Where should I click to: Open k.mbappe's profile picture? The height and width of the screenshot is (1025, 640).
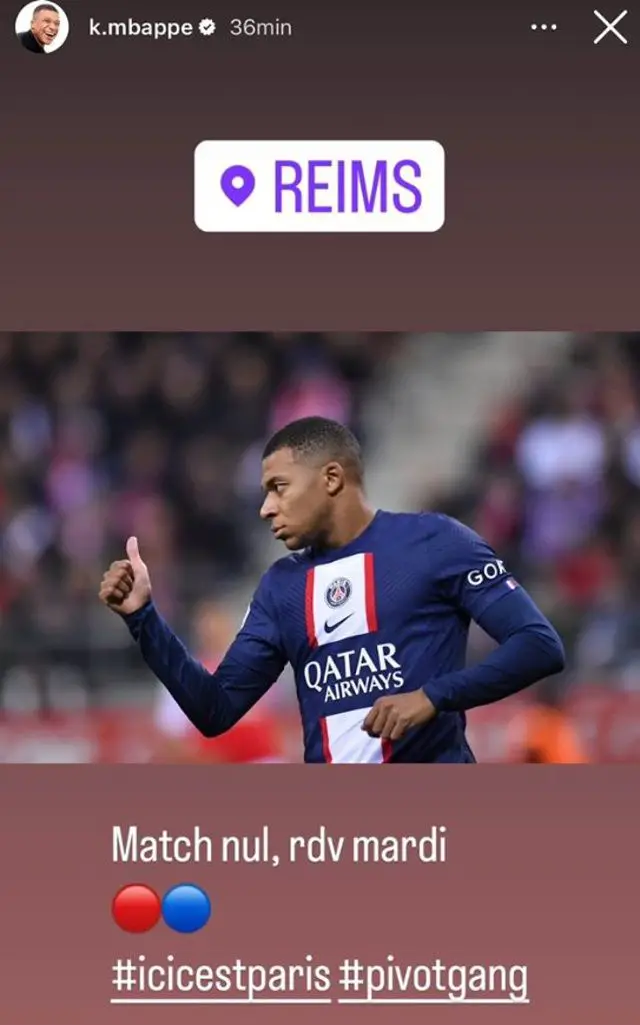[x=42, y=27]
